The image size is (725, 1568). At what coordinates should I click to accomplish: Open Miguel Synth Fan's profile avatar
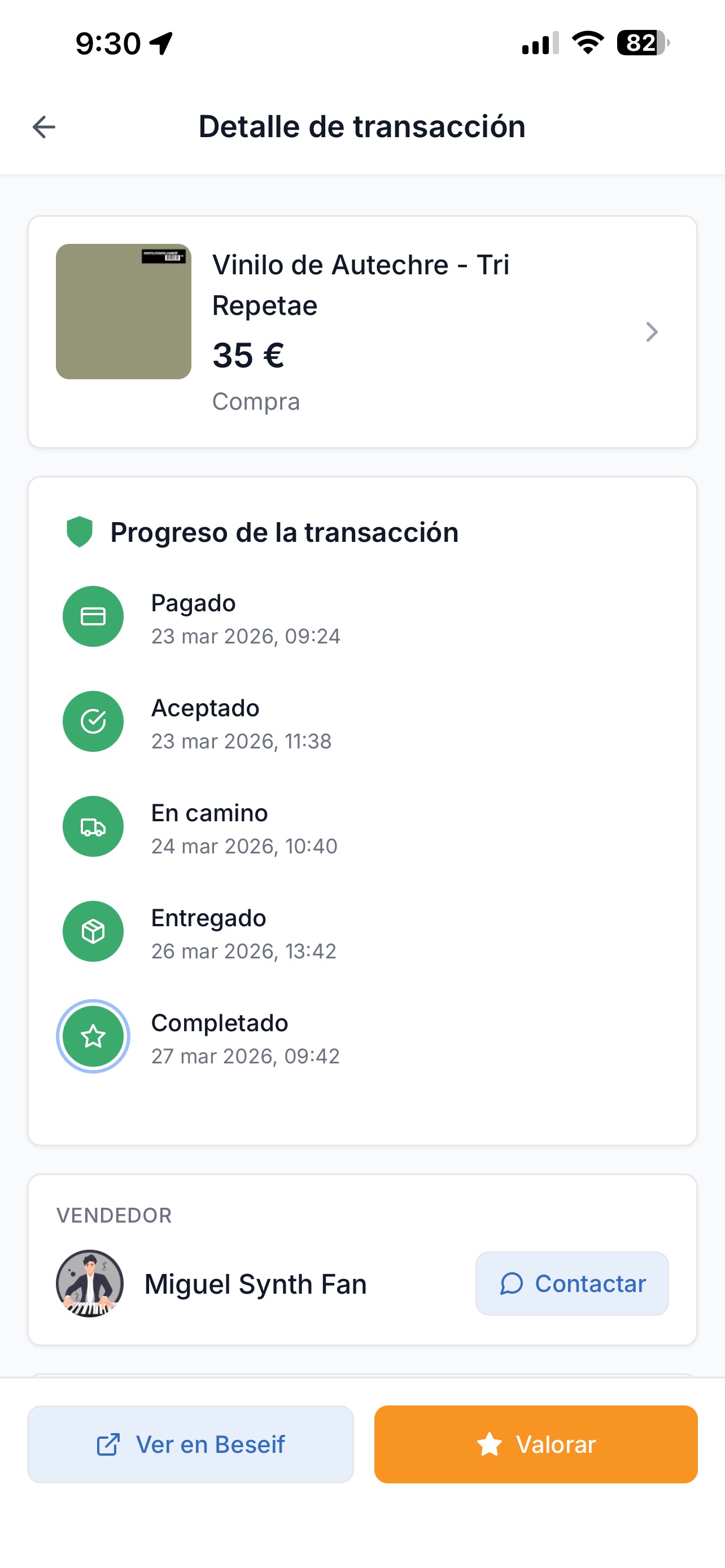[x=89, y=1284]
